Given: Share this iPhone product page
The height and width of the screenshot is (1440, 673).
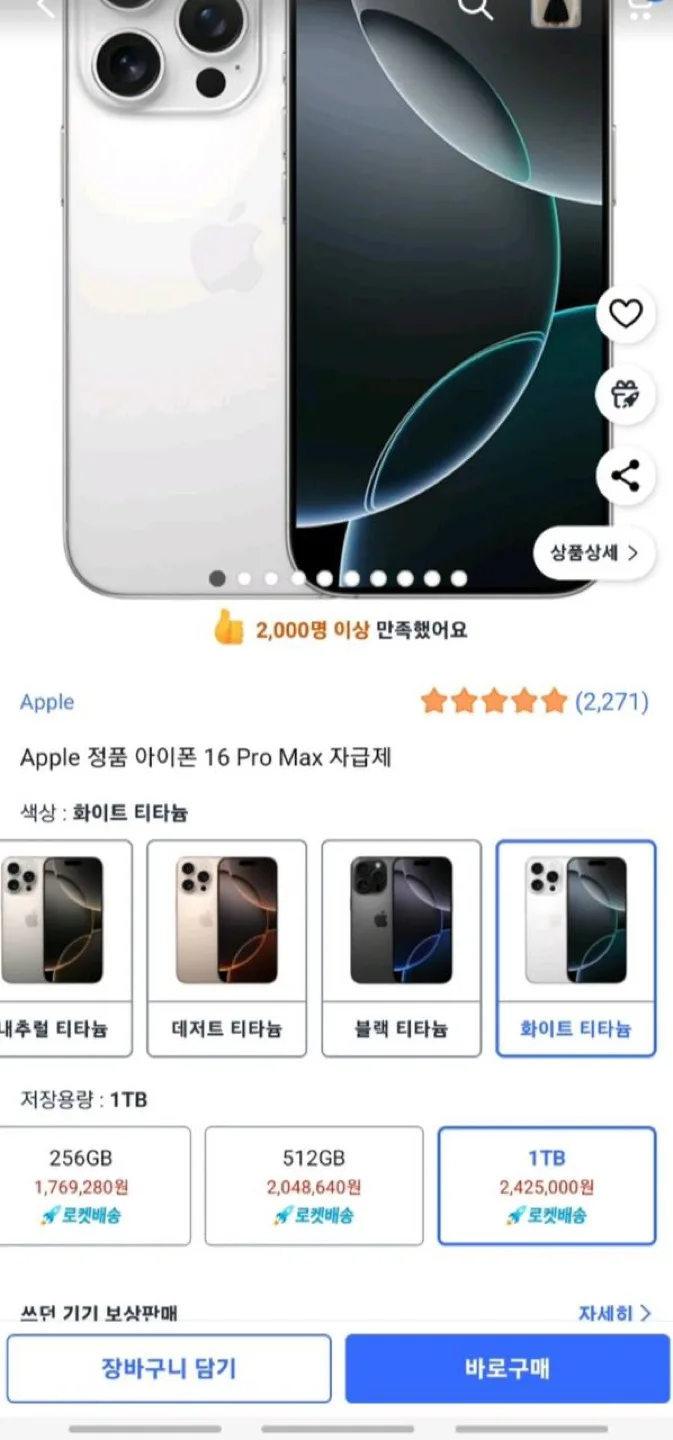Looking at the screenshot, I should tap(625, 476).
